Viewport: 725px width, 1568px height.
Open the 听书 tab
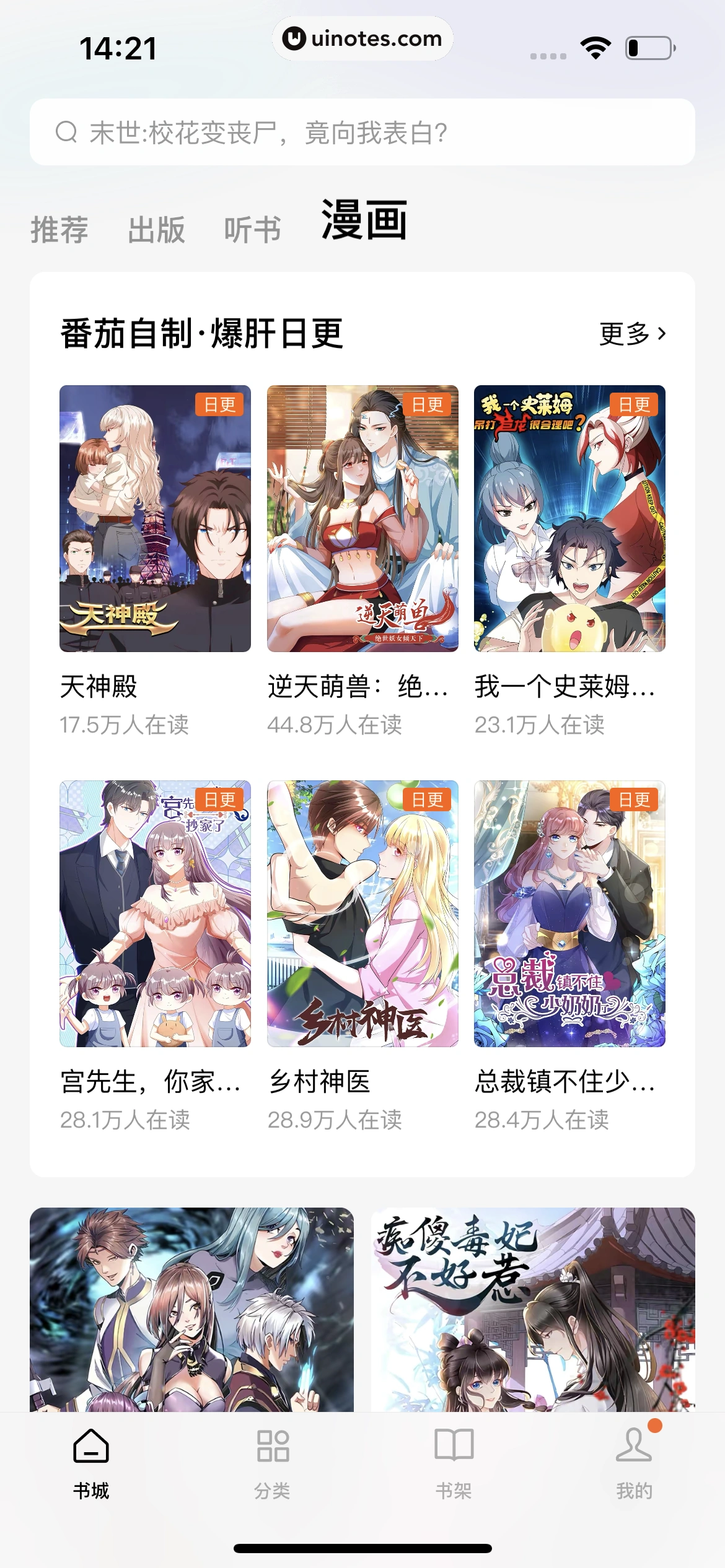pyautogui.click(x=252, y=230)
